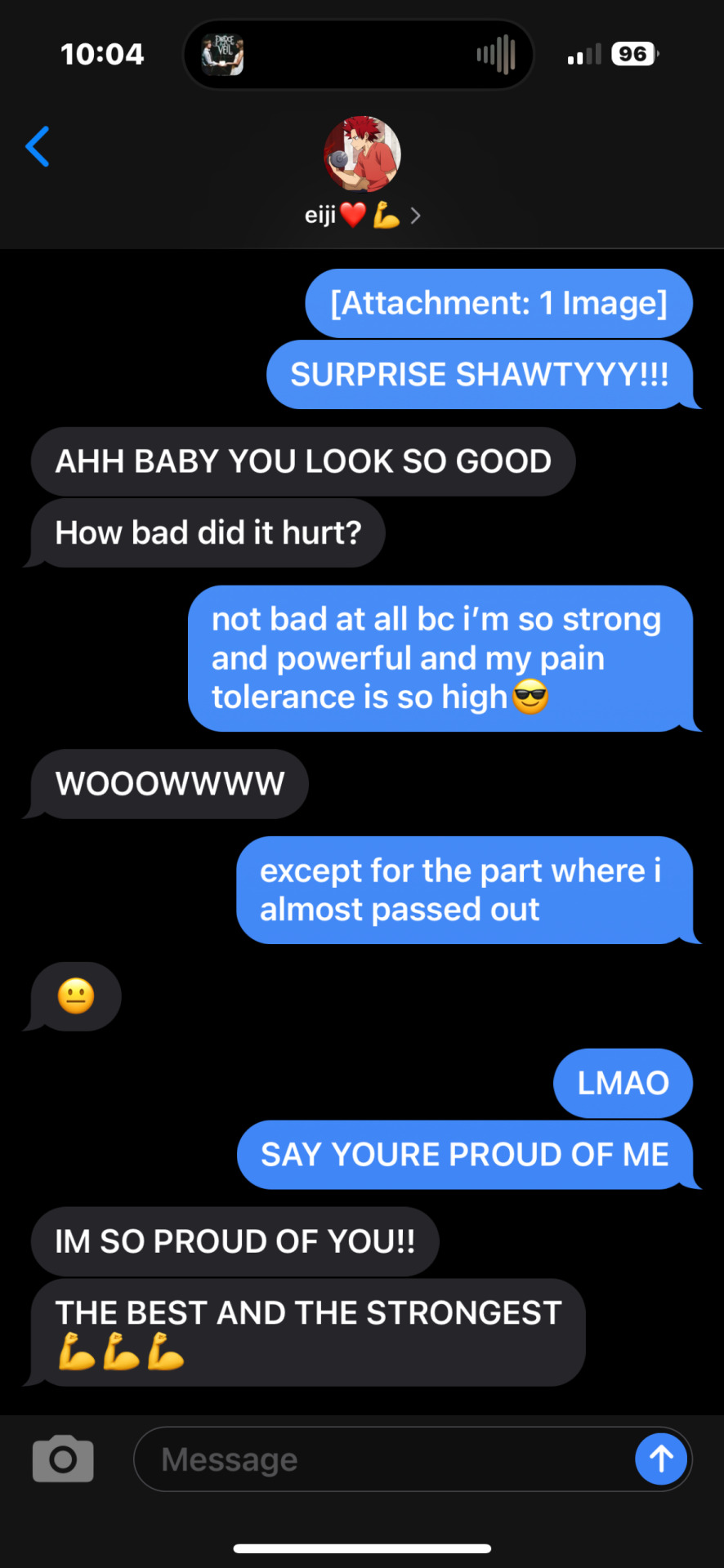Go back to the messages list
This screenshot has height=1568, width=724.
38,147
